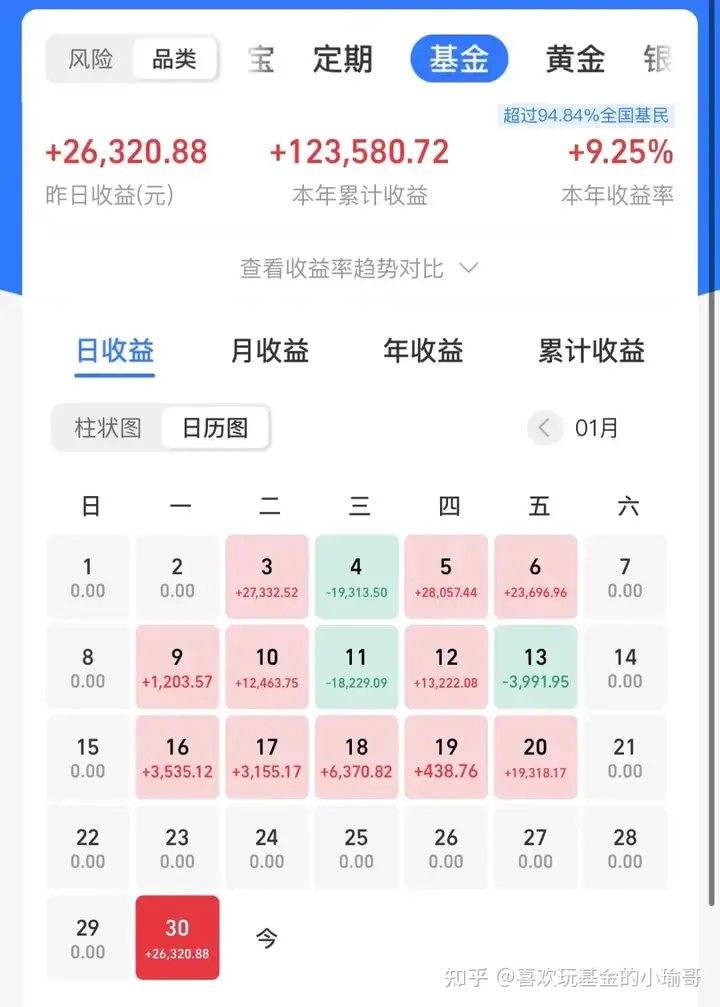Expand 查看收益率趋势对比

pos(359,268)
